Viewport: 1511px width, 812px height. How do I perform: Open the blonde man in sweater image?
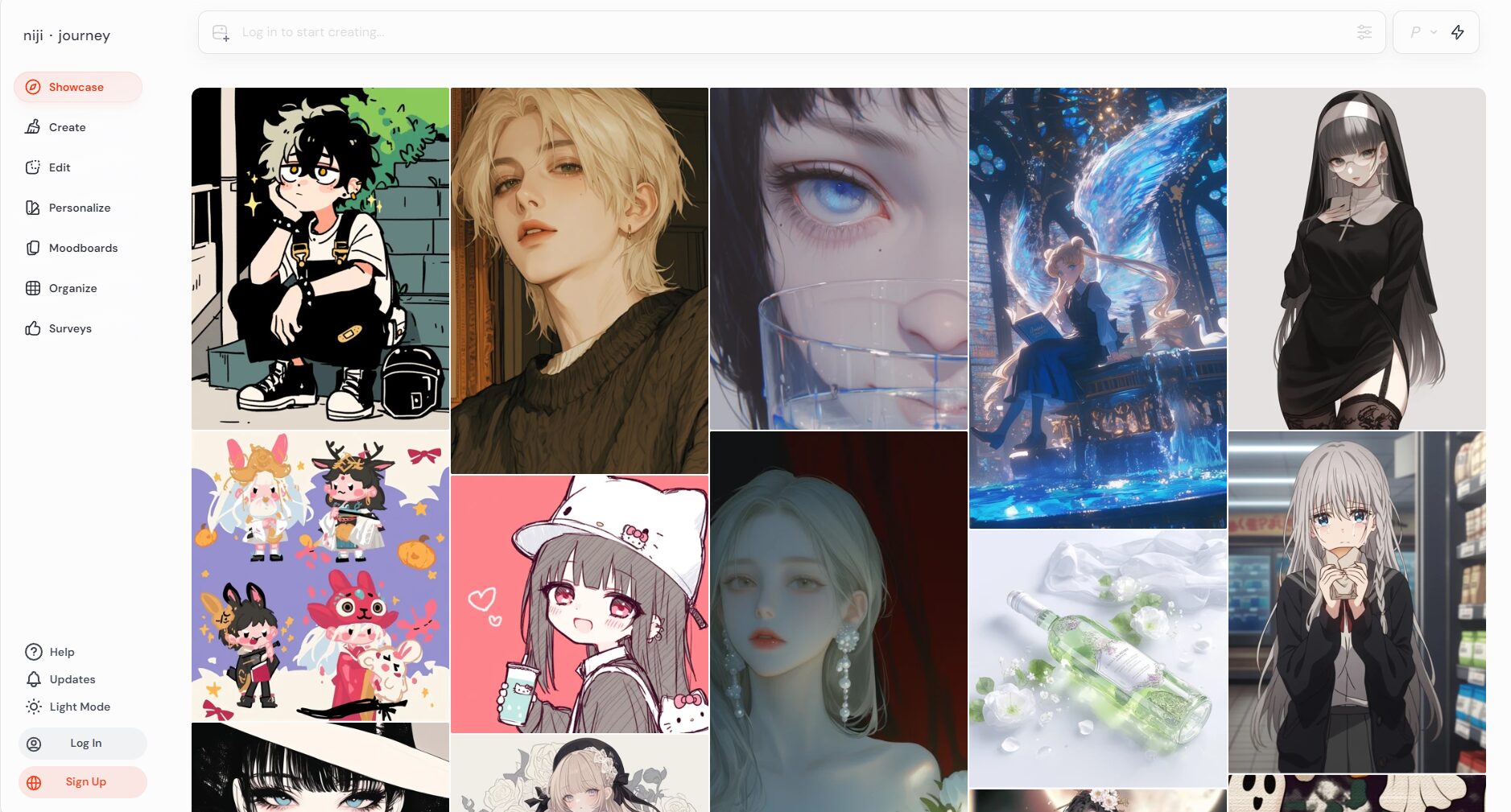(580, 280)
